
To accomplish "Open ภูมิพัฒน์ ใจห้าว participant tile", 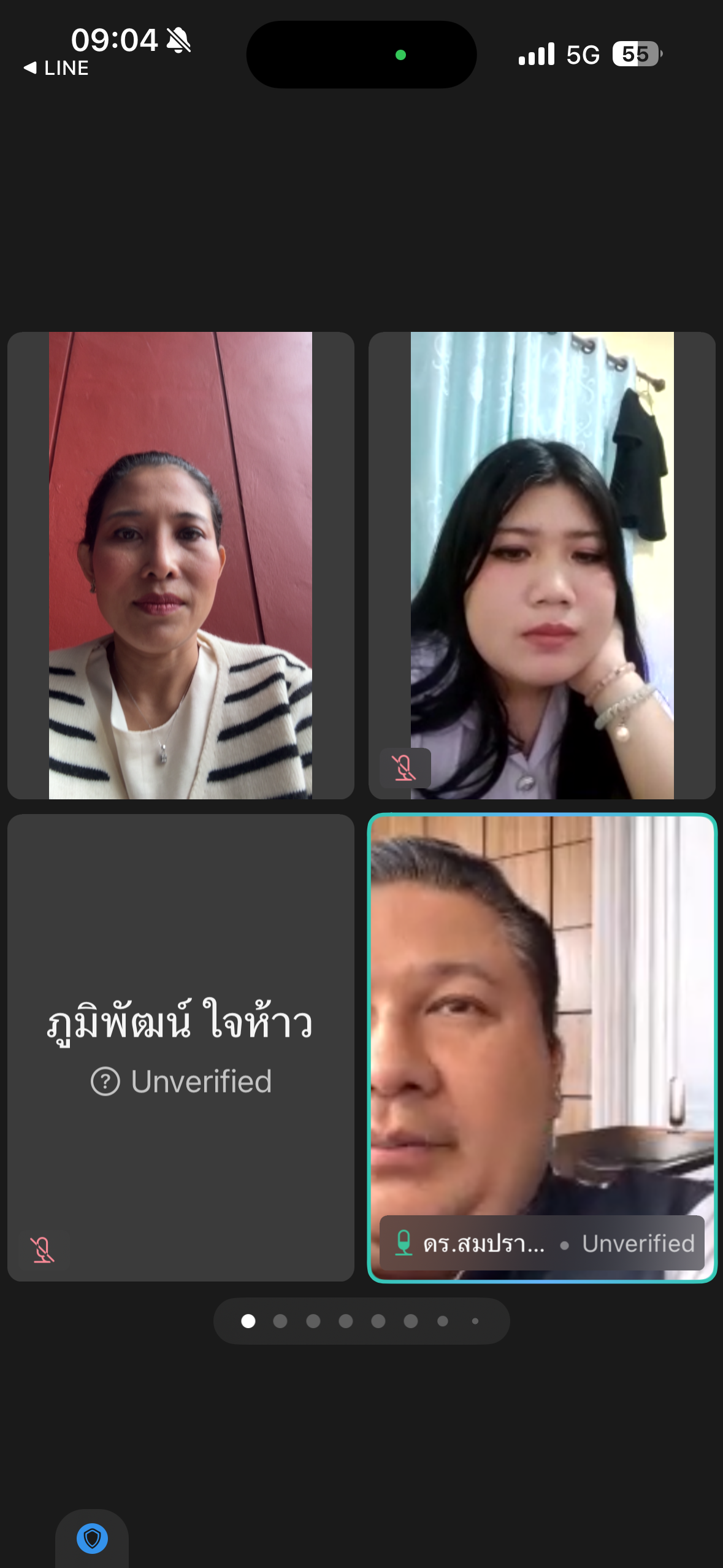I will [180, 1047].
